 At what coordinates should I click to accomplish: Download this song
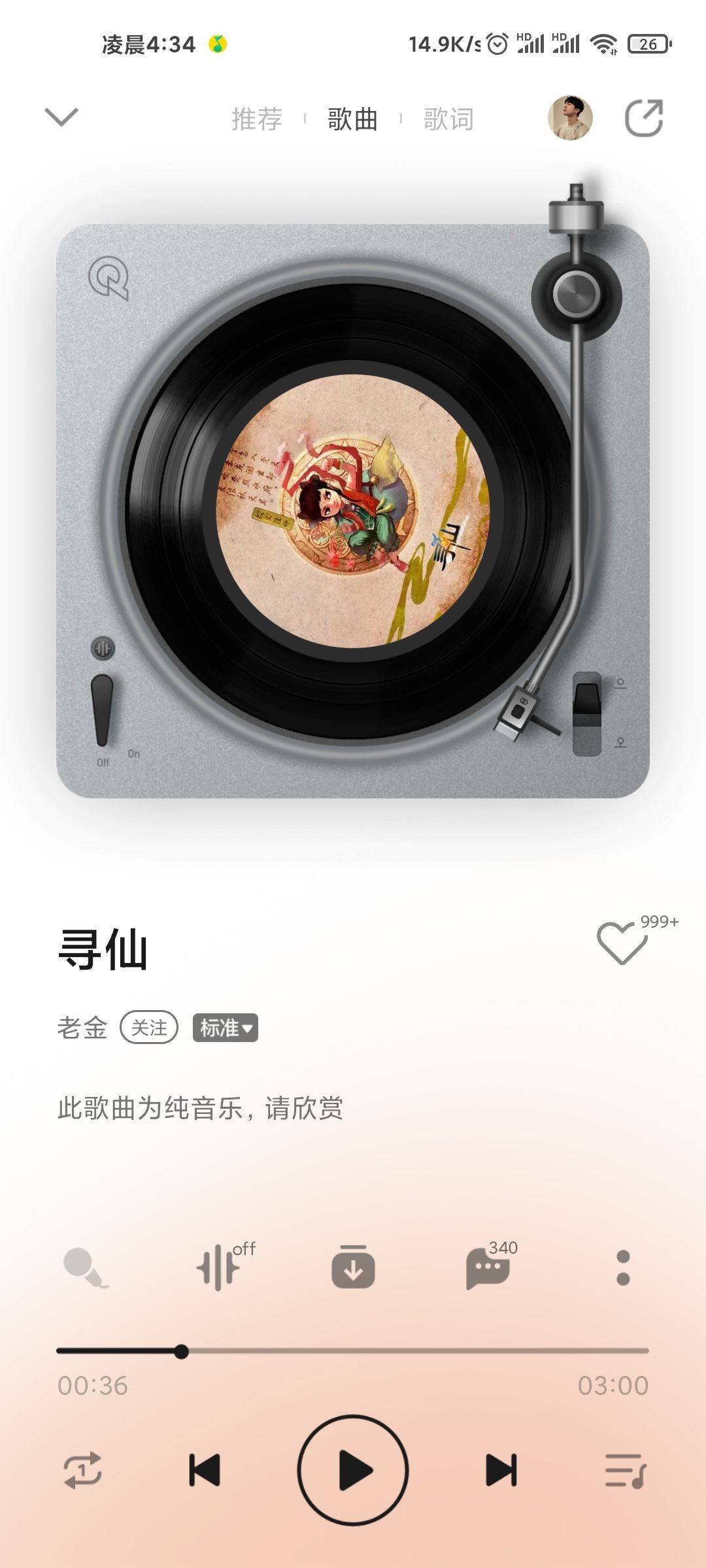tap(353, 1266)
